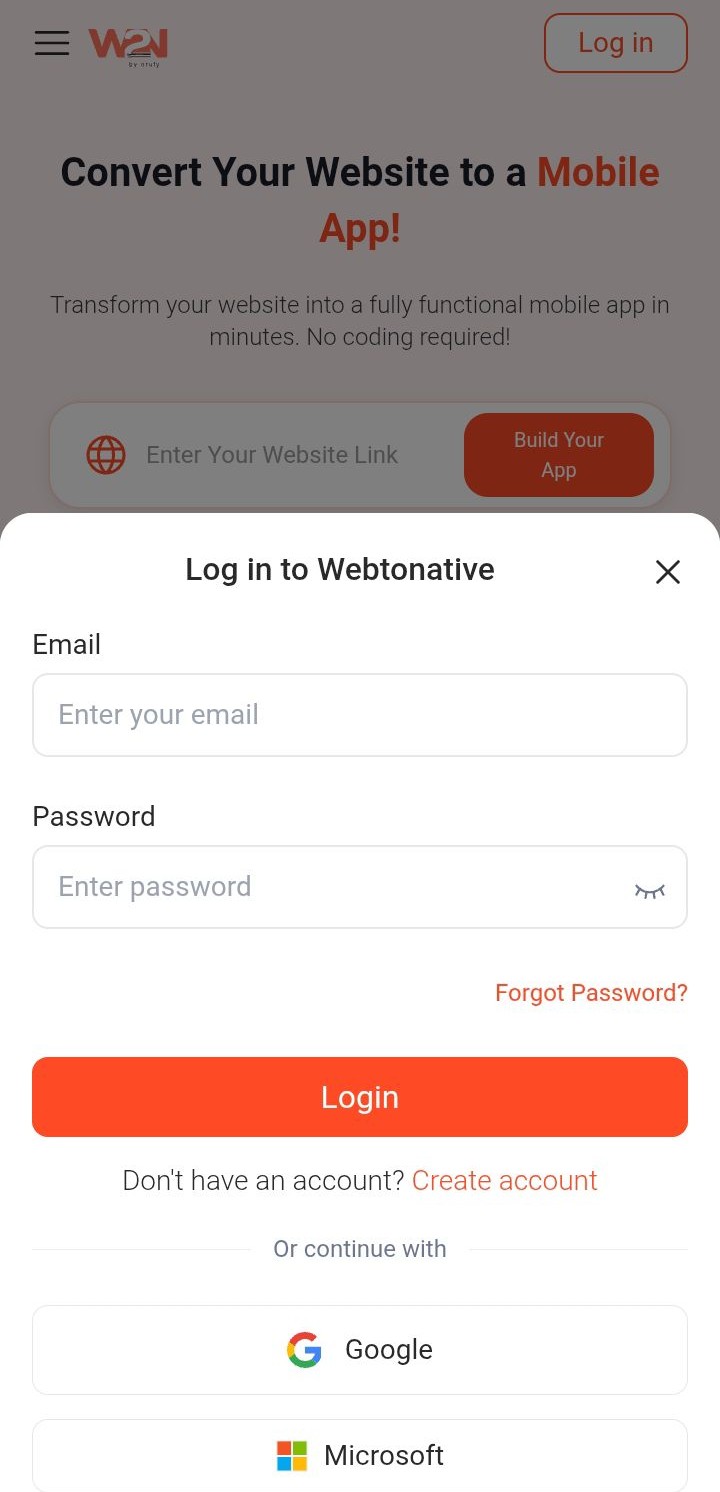Continue with Google sign-in
The width and height of the screenshot is (720, 1492).
tap(360, 1350)
